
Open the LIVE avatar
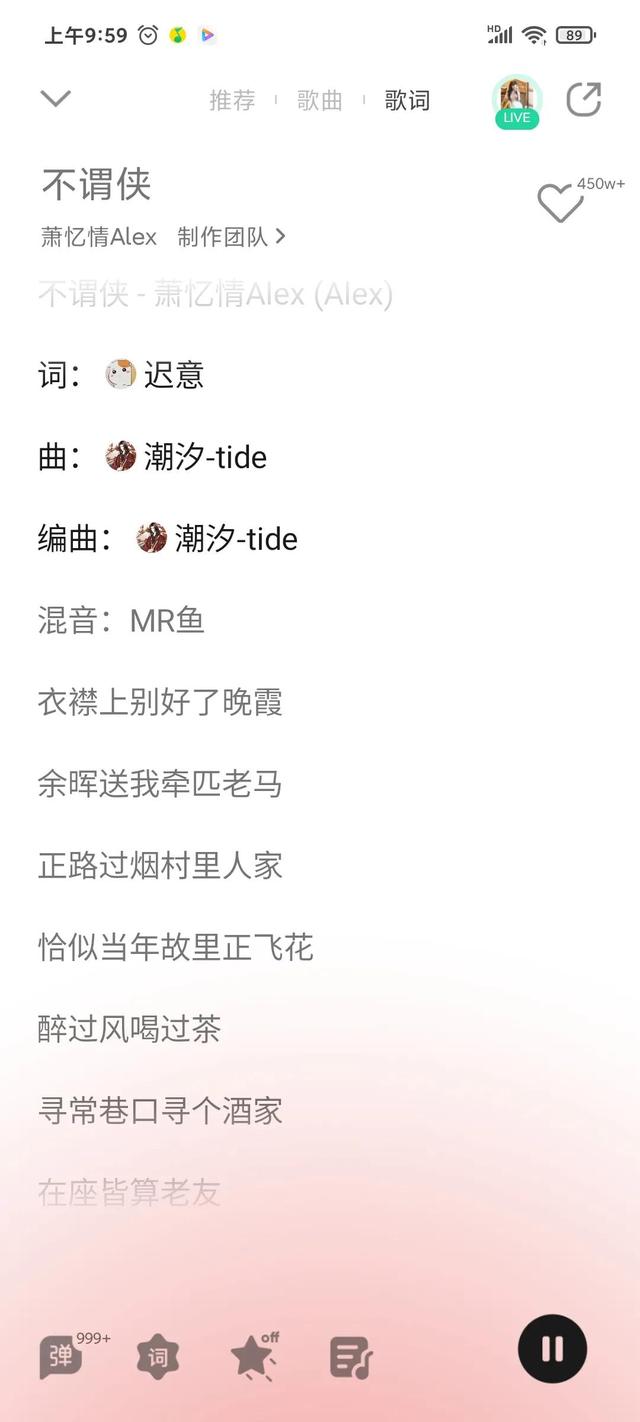coord(517,102)
